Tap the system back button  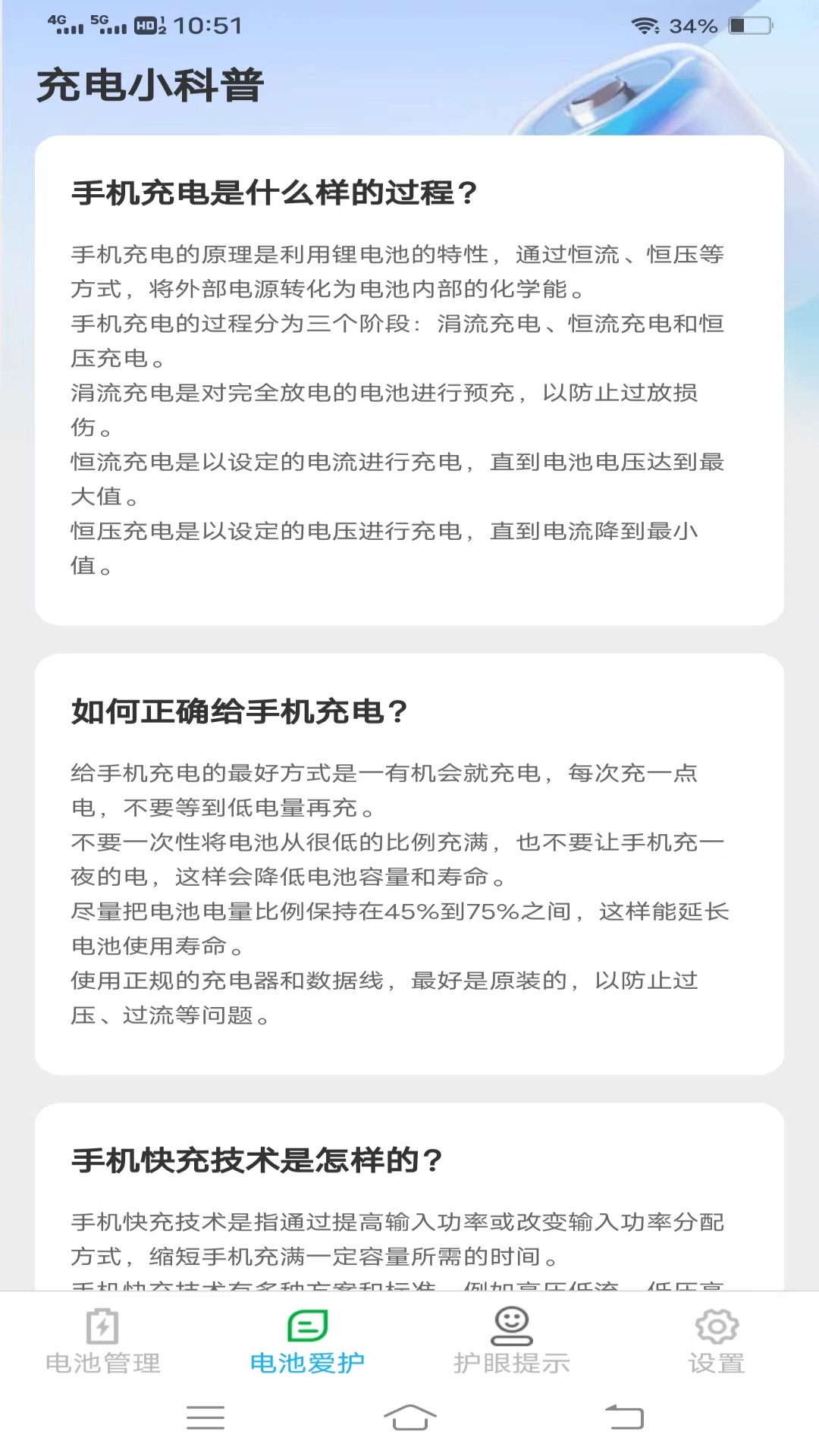tap(624, 1417)
